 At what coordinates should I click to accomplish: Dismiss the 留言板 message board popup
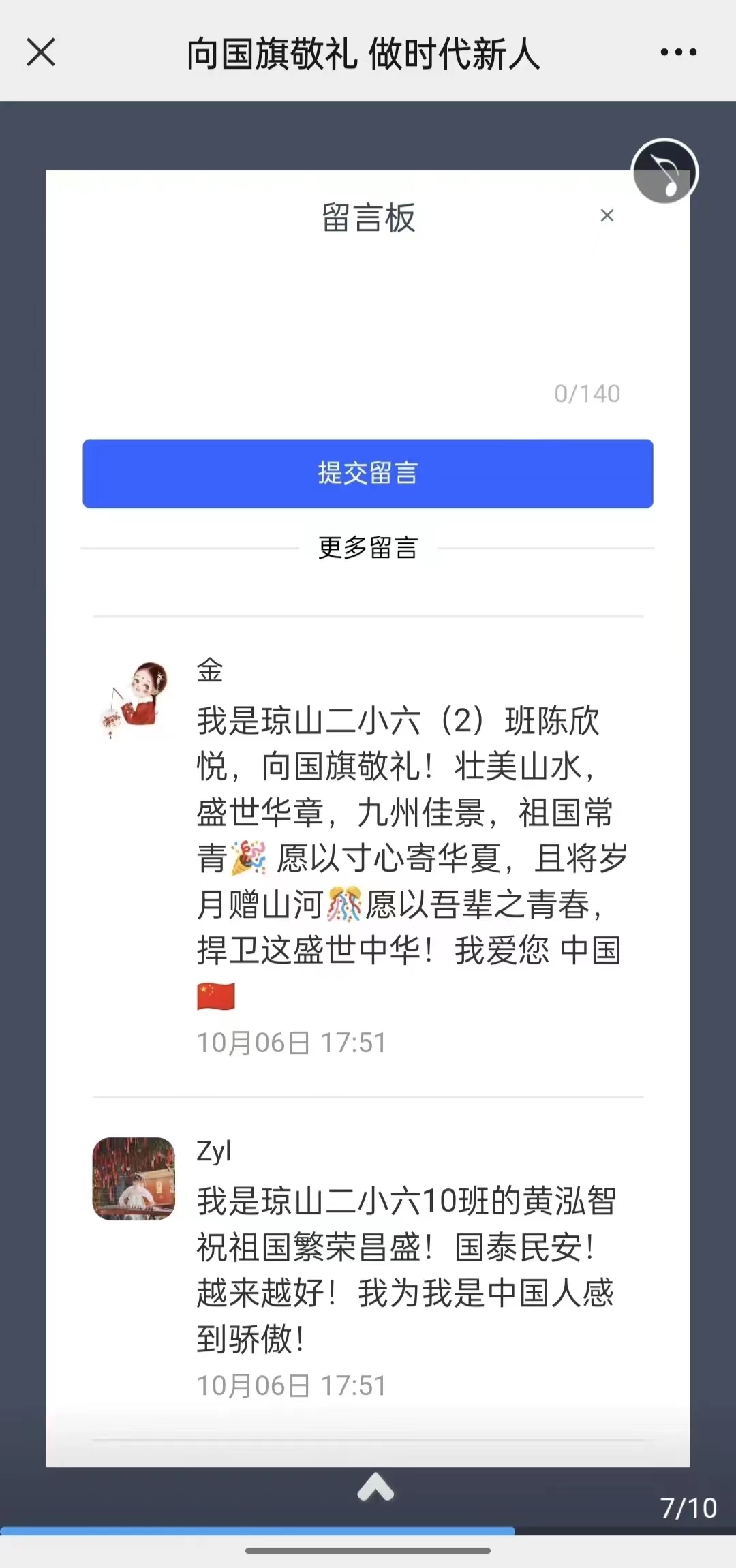[x=607, y=216]
